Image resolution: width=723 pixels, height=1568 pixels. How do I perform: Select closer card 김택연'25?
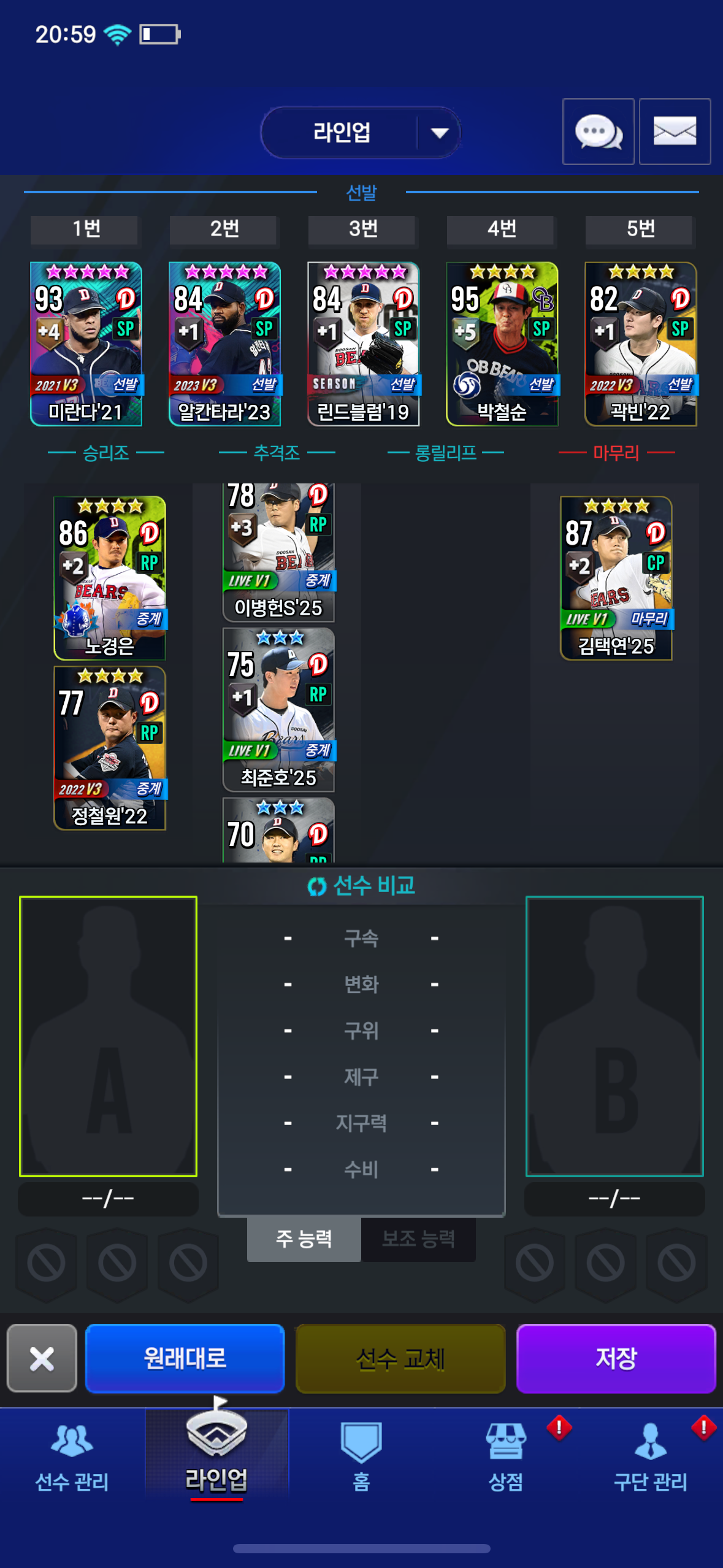[616, 578]
